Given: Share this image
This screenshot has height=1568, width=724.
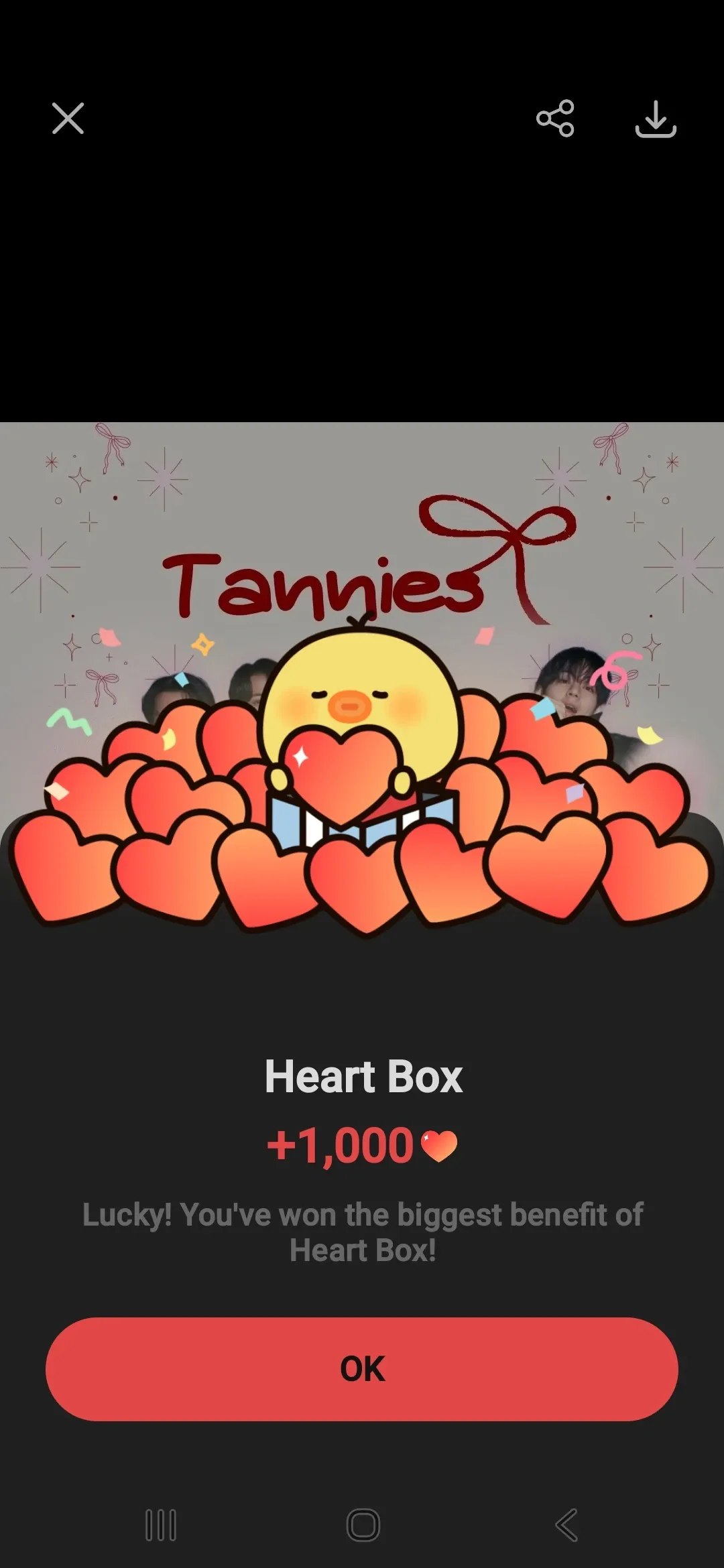Looking at the screenshot, I should click(555, 119).
